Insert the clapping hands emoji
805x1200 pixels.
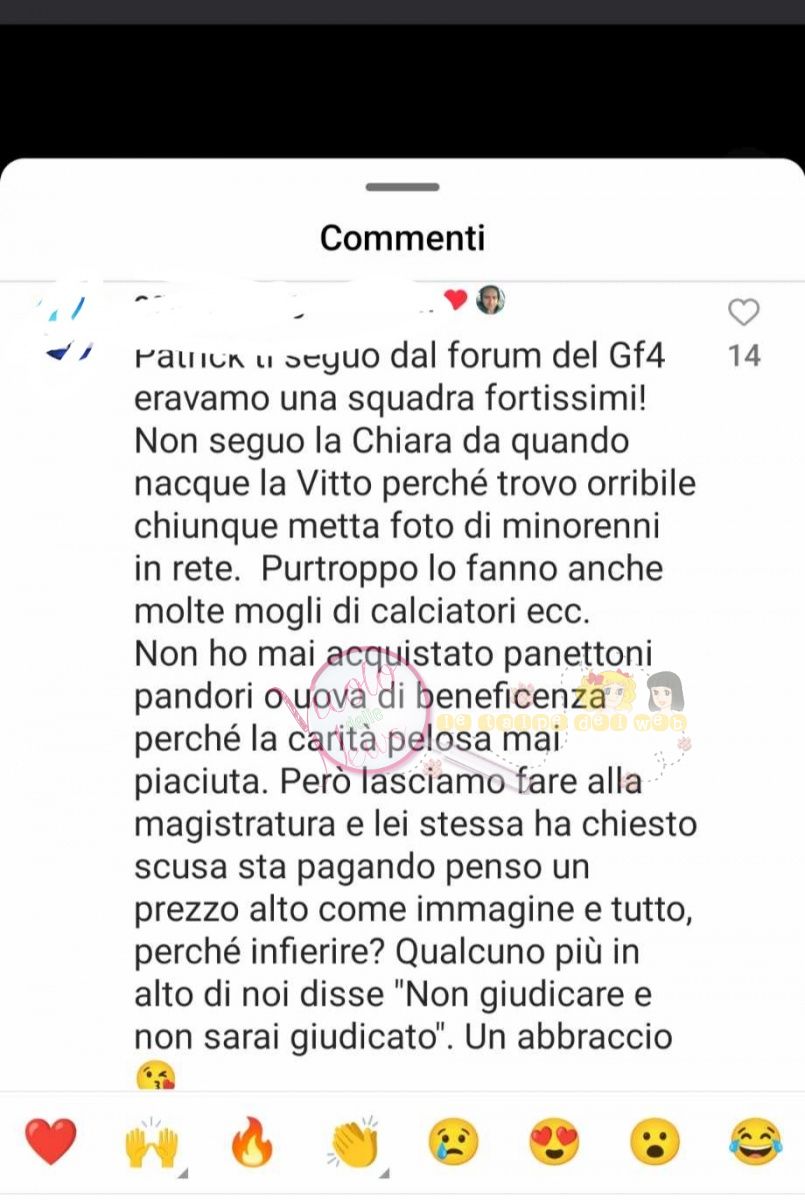click(353, 1143)
